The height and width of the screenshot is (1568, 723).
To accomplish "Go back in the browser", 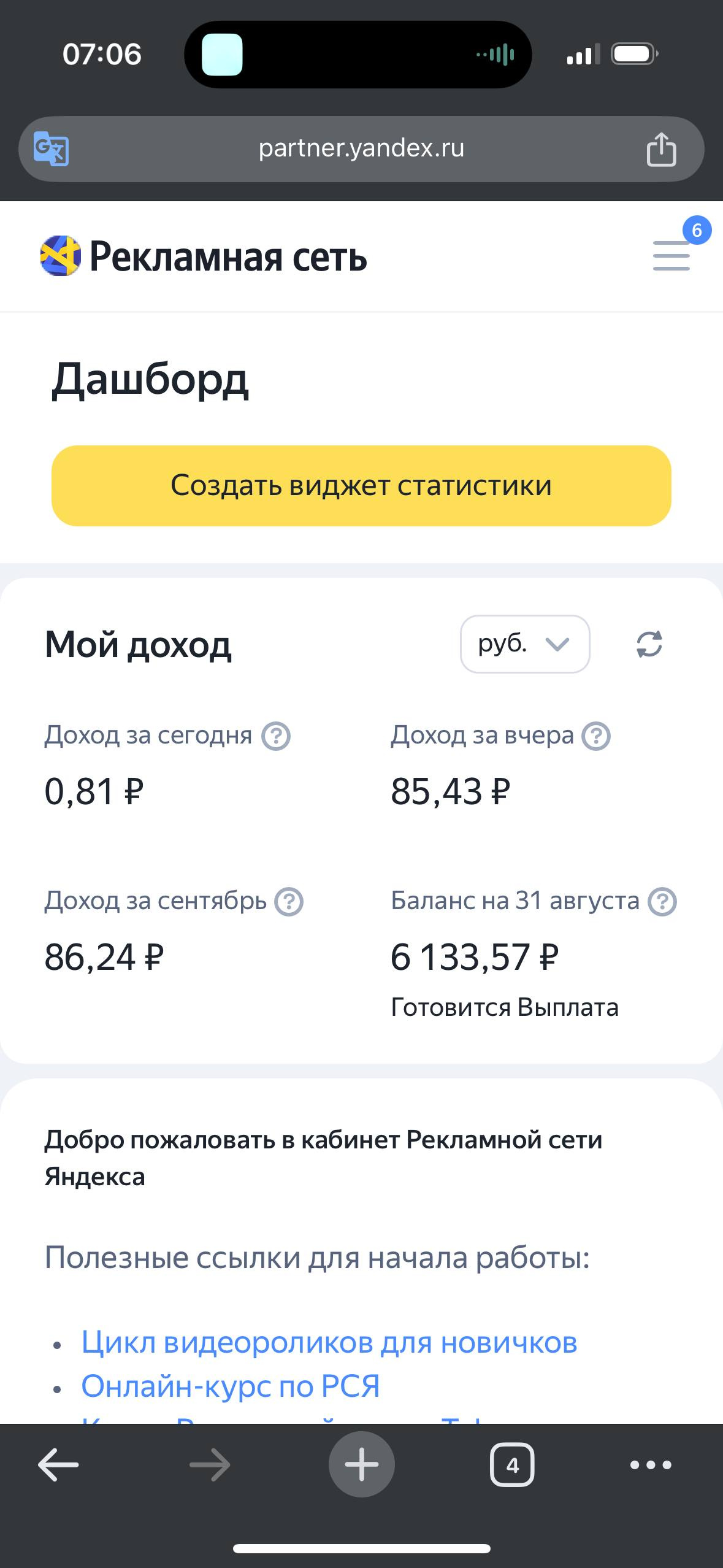I will coord(58,1465).
